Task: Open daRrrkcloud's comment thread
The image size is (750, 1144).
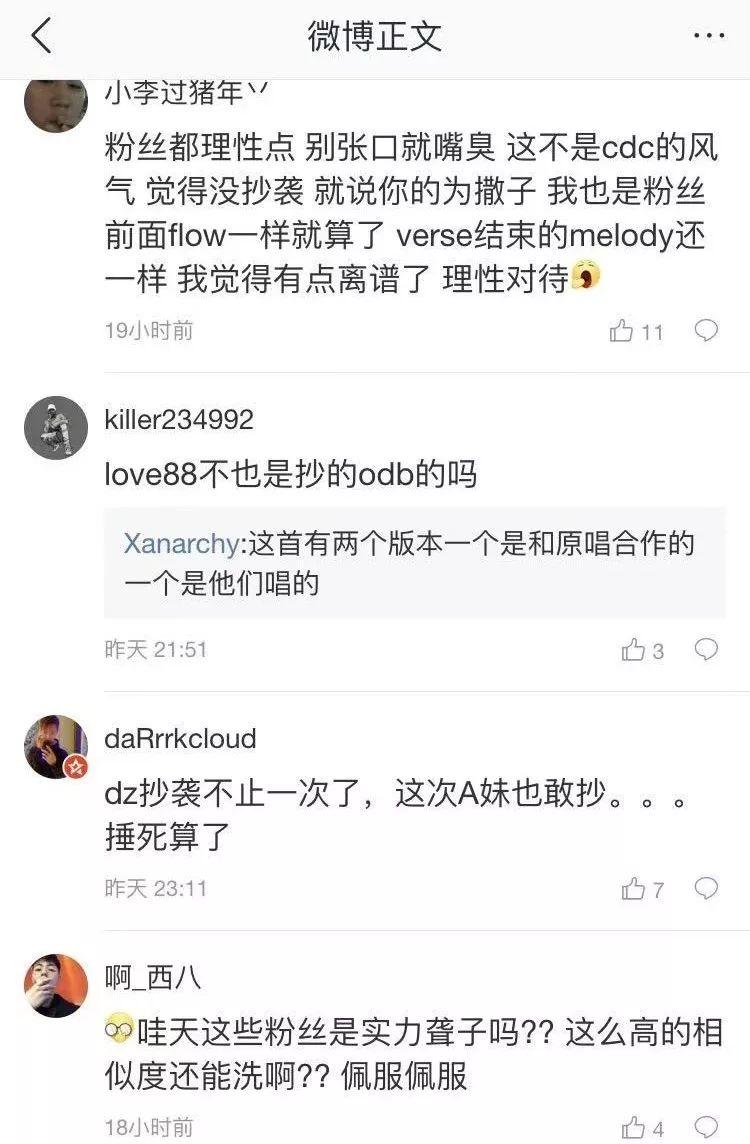Action: click(350, 805)
